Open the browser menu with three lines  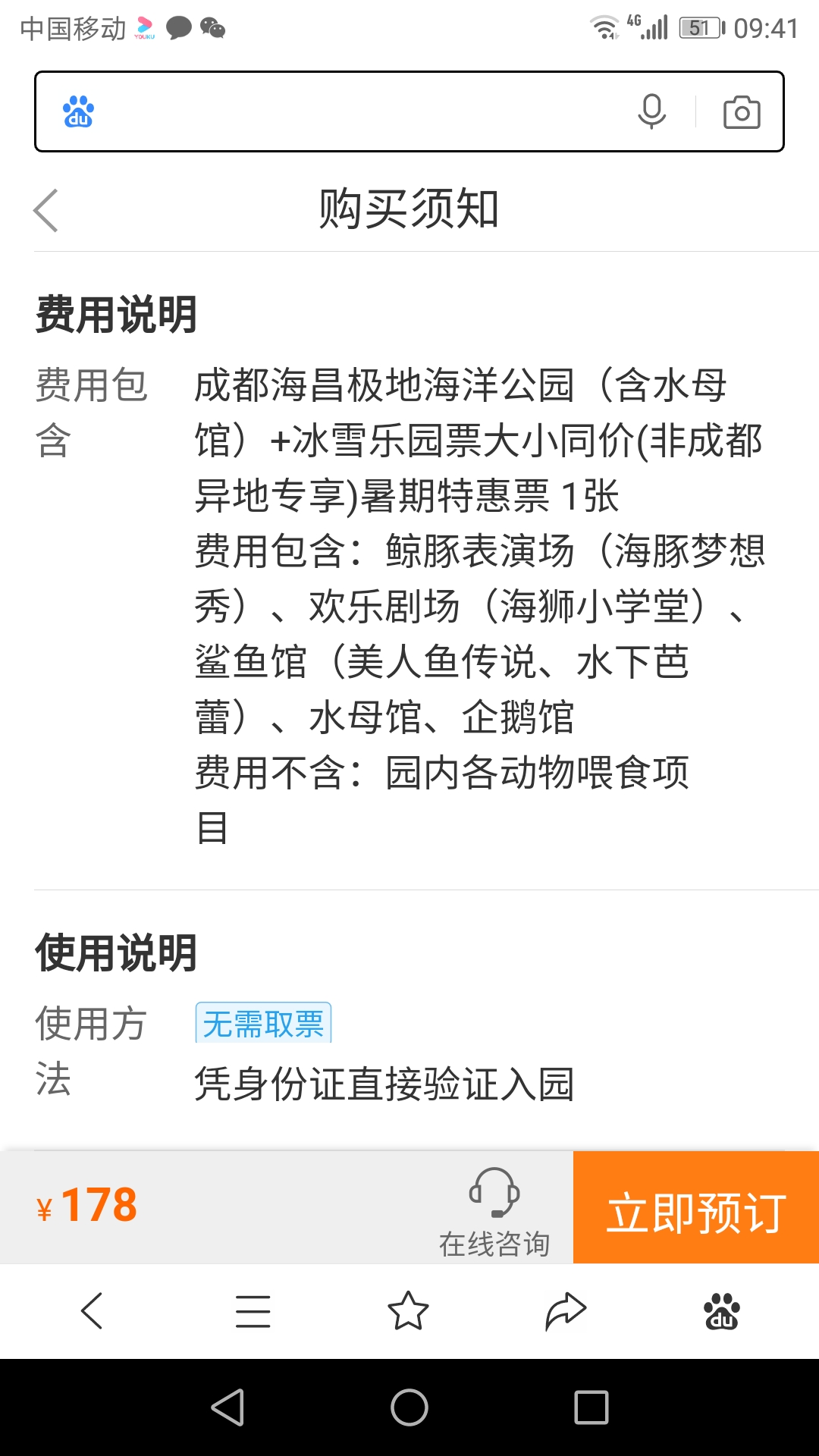(253, 1311)
